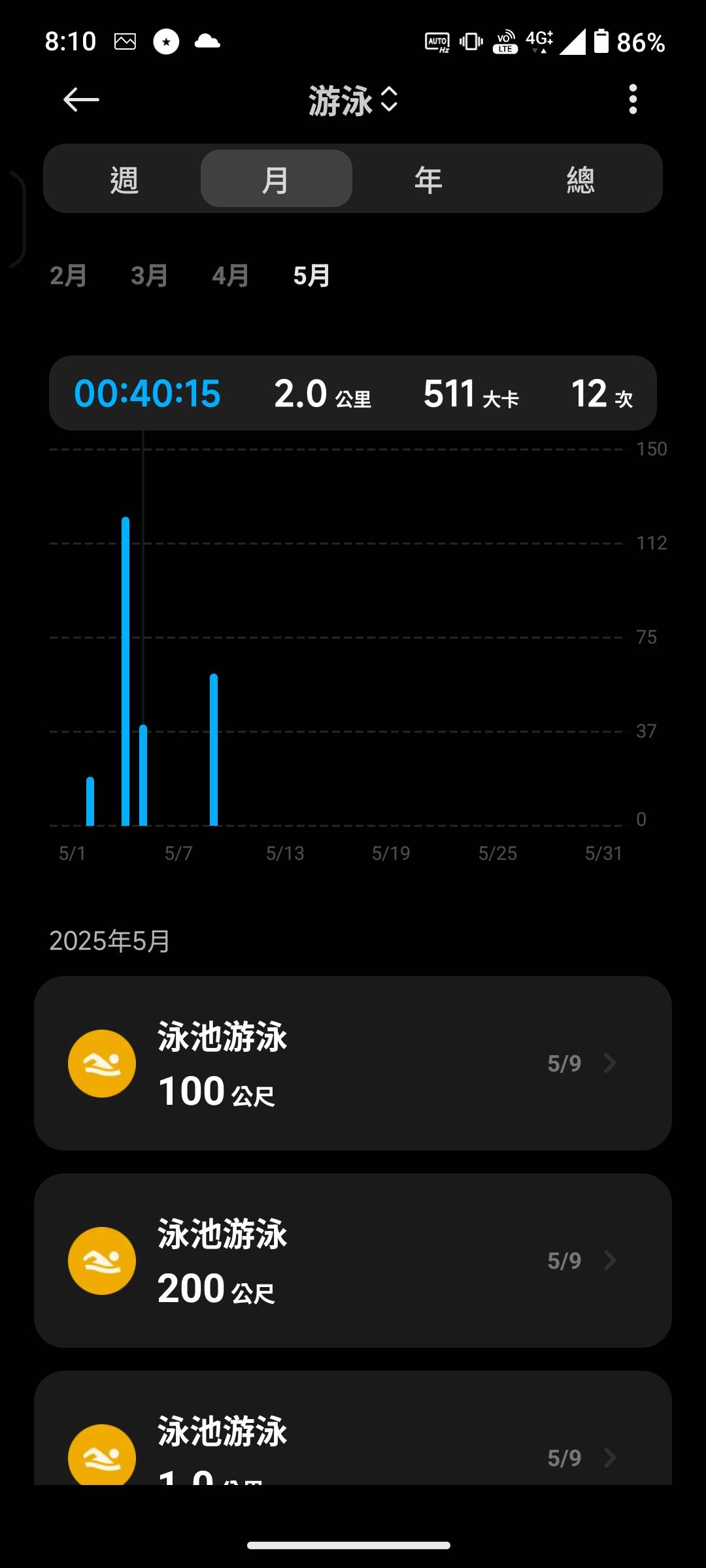This screenshot has height=1568, width=706.
Task: Select 3月 in the month row
Action: point(150,276)
